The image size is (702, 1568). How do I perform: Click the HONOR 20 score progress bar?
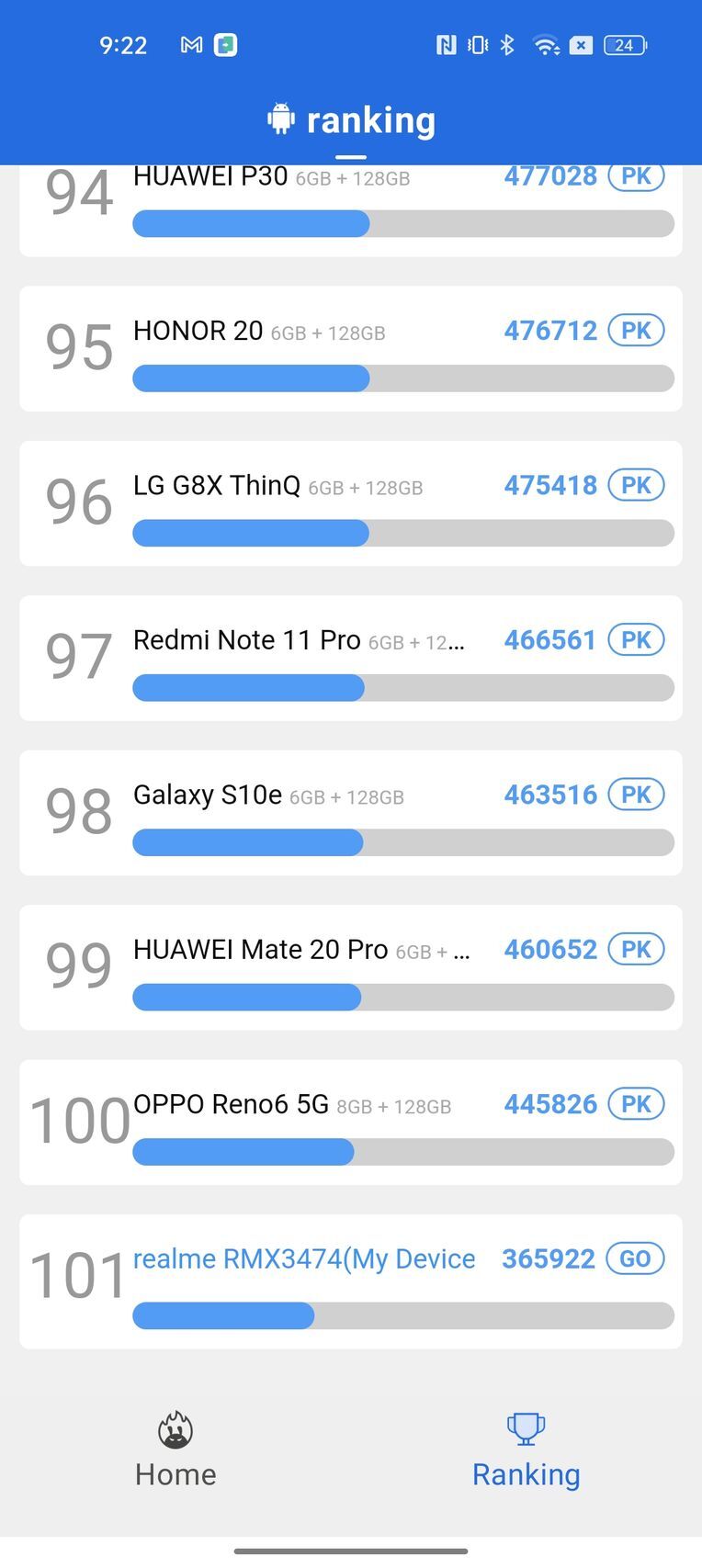point(404,378)
